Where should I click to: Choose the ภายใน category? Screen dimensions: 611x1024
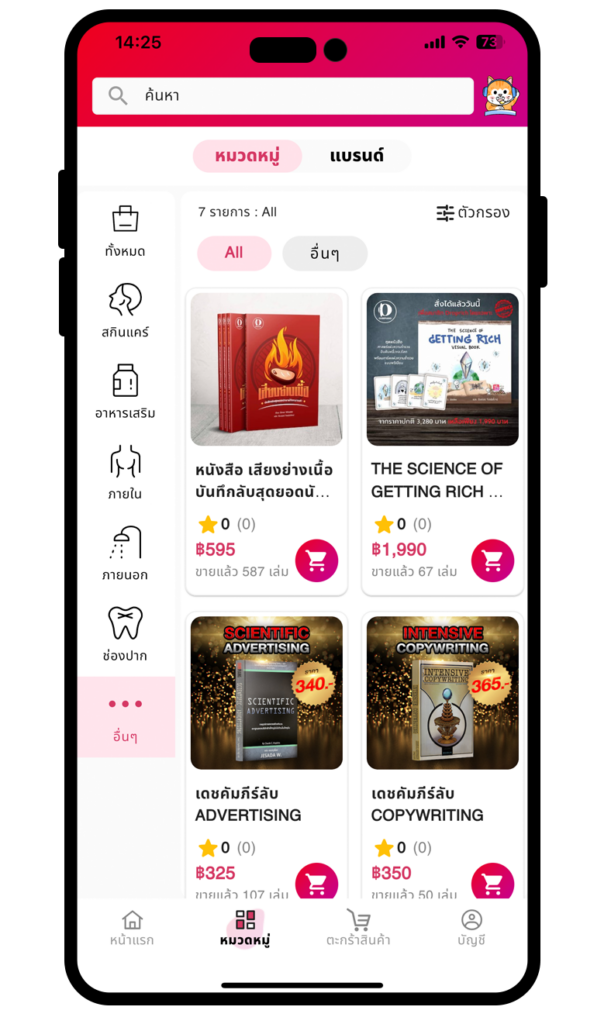126,473
